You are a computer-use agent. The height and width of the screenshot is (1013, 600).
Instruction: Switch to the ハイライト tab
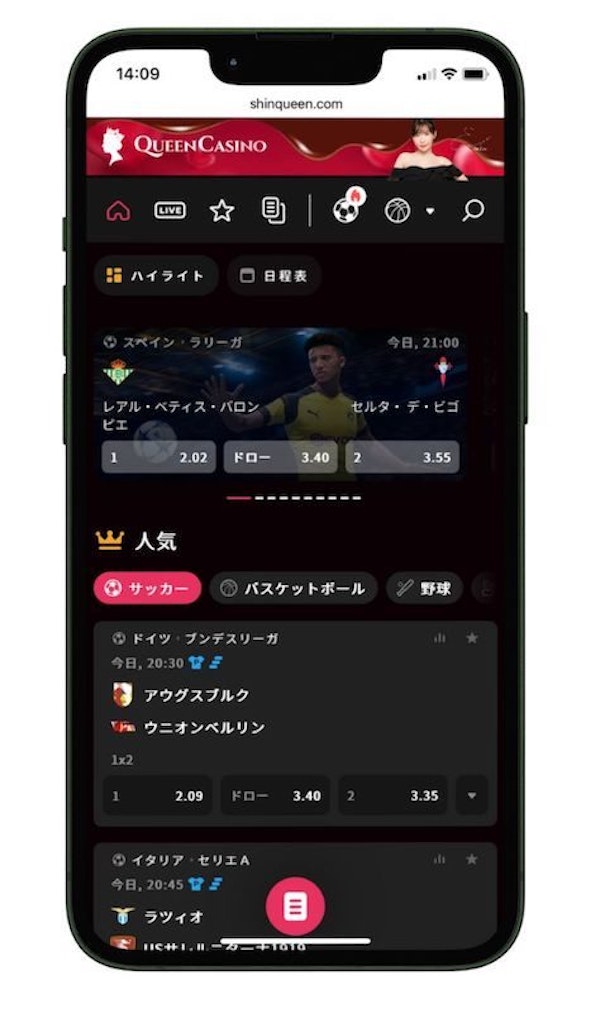[x=156, y=276]
